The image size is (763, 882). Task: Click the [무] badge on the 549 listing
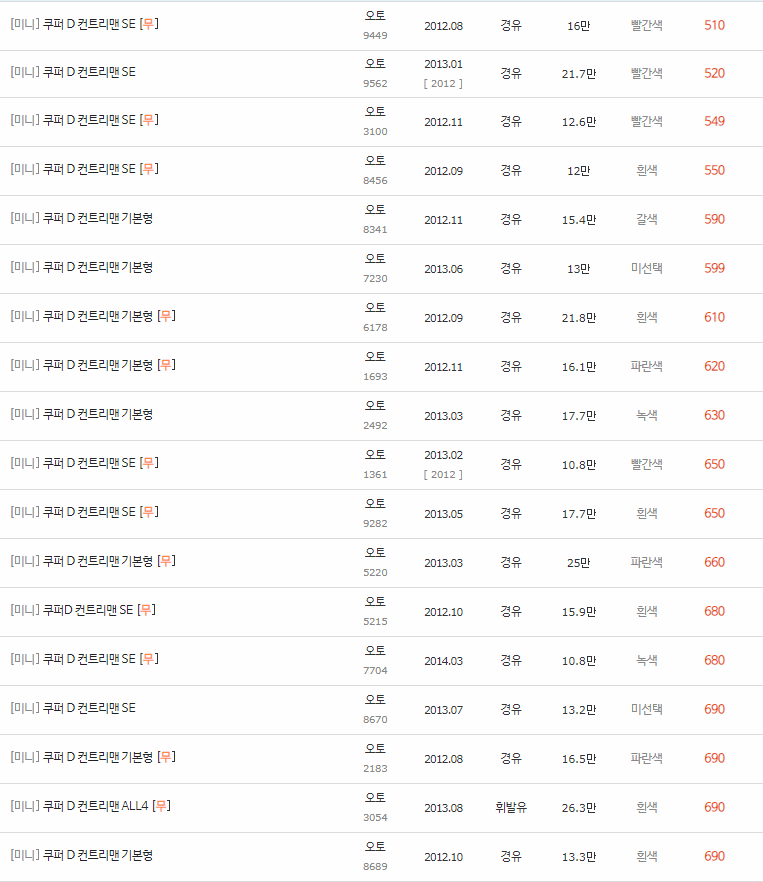(x=147, y=121)
